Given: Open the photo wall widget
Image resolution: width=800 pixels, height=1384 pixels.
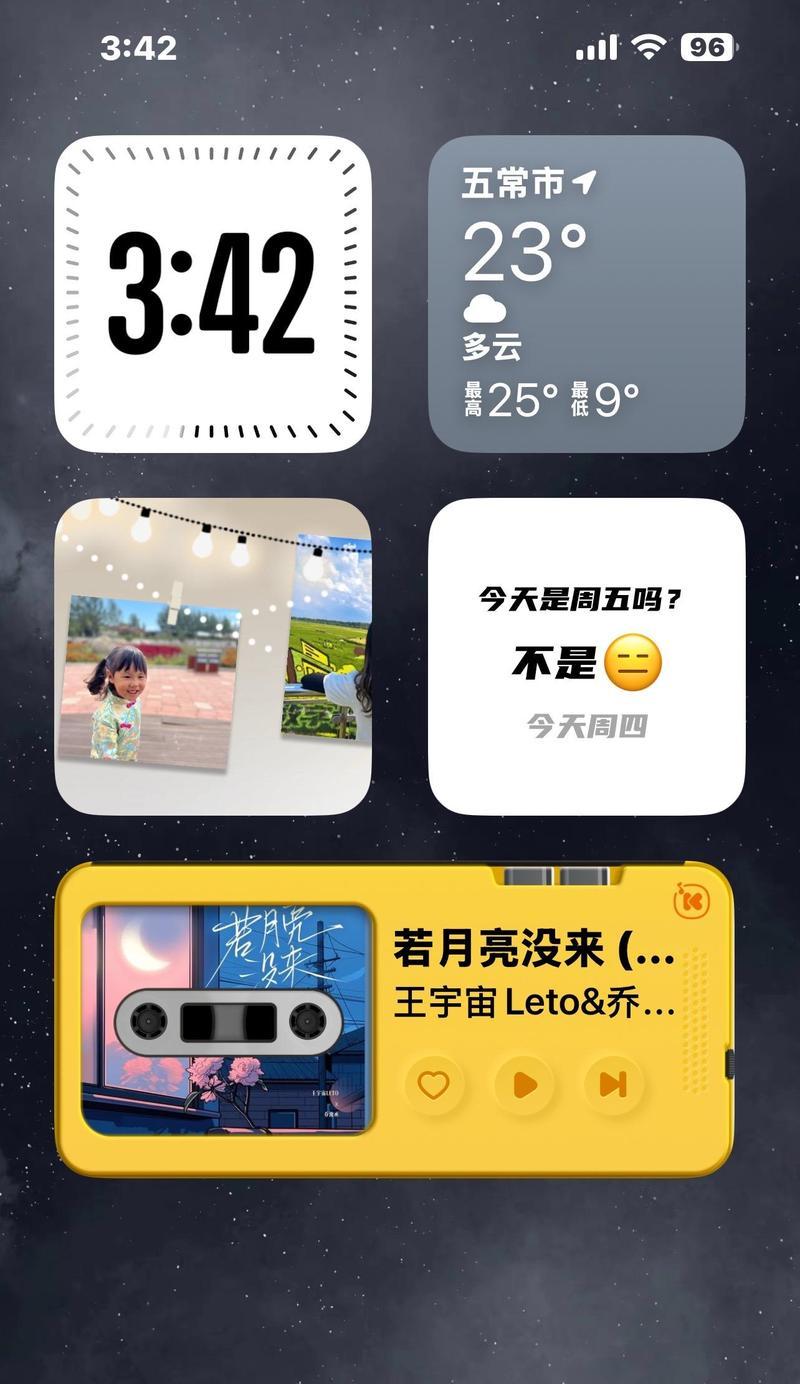Looking at the screenshot, I should click(212, 657).
